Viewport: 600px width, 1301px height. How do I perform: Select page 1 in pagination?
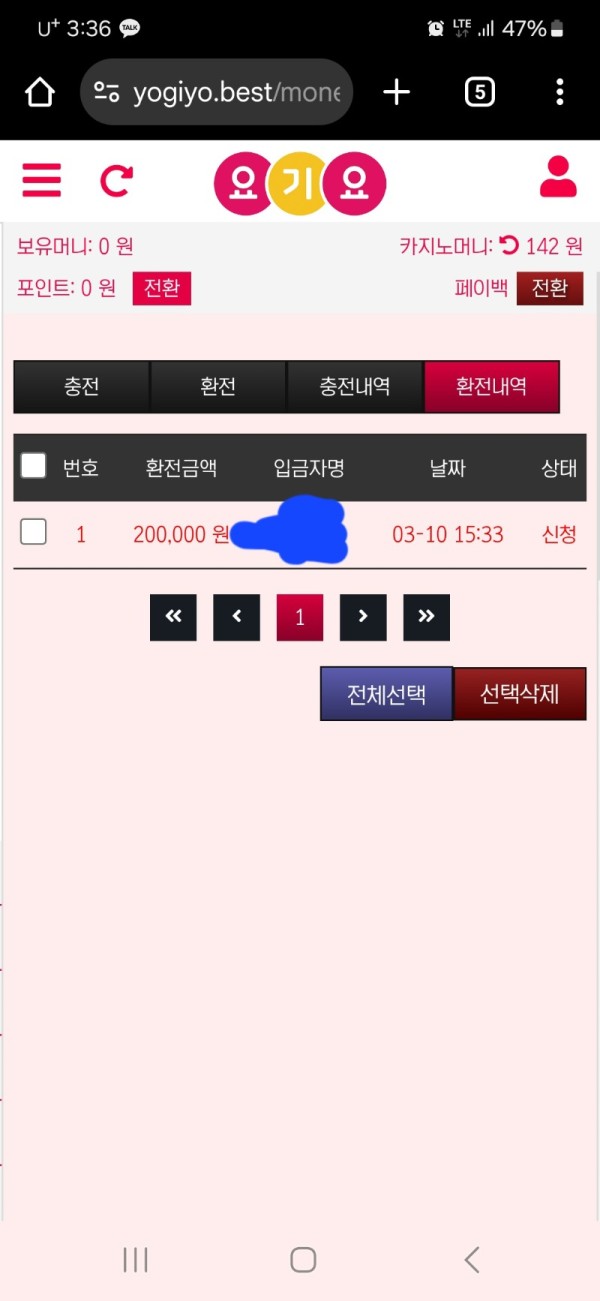pos(300,617)
